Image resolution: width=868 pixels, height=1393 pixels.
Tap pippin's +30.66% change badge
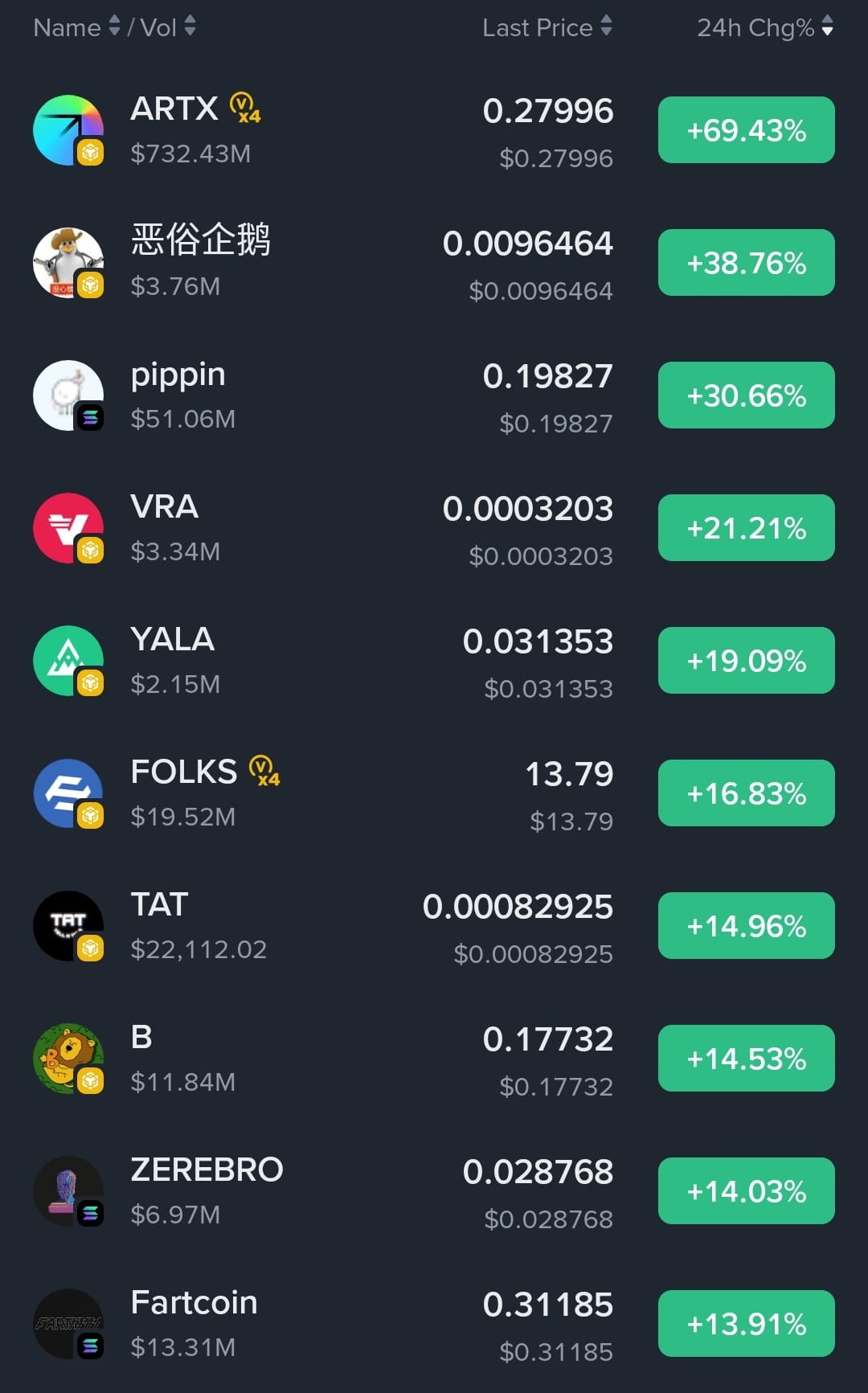pyautogui.click(x=746, y=395)
